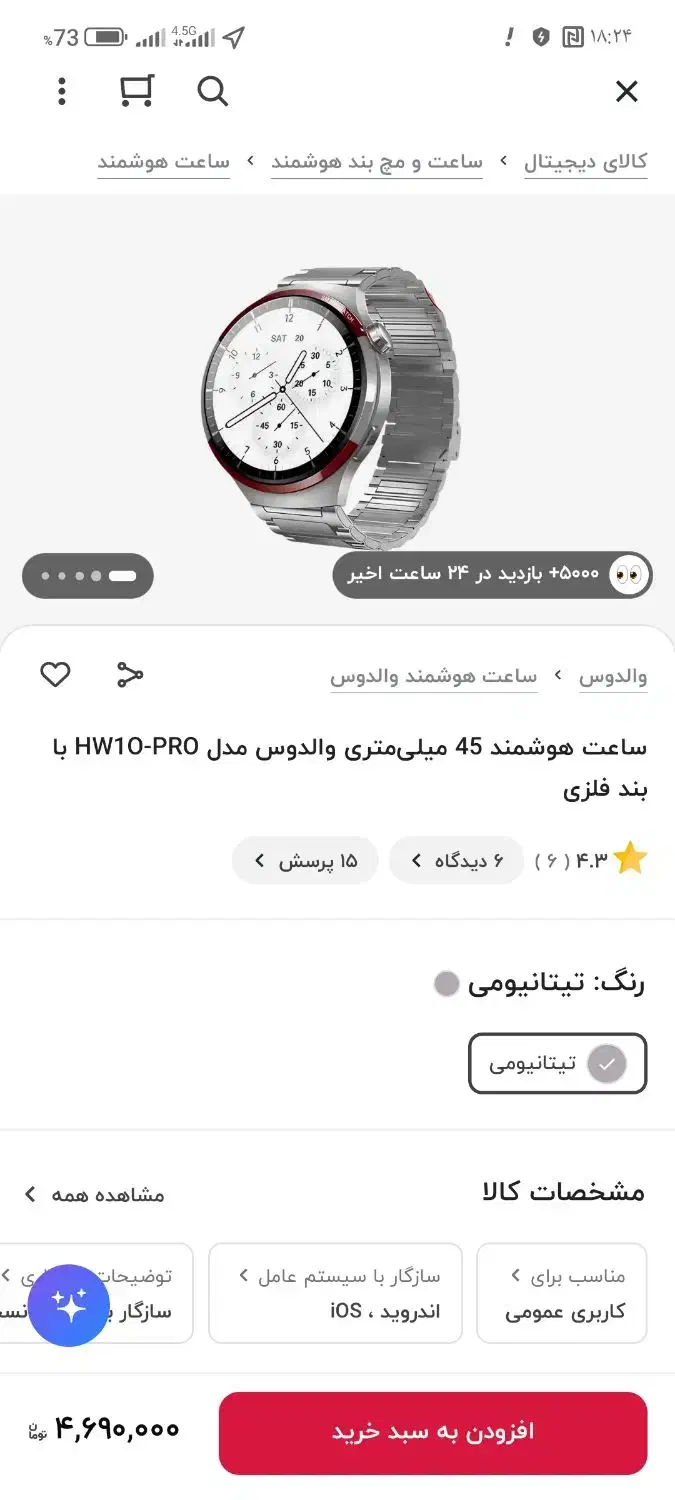Screen dimensions: 675x1500
Task: Open the three-dot overflow menu
Action: pyautogui.click(x=62, y=92)
